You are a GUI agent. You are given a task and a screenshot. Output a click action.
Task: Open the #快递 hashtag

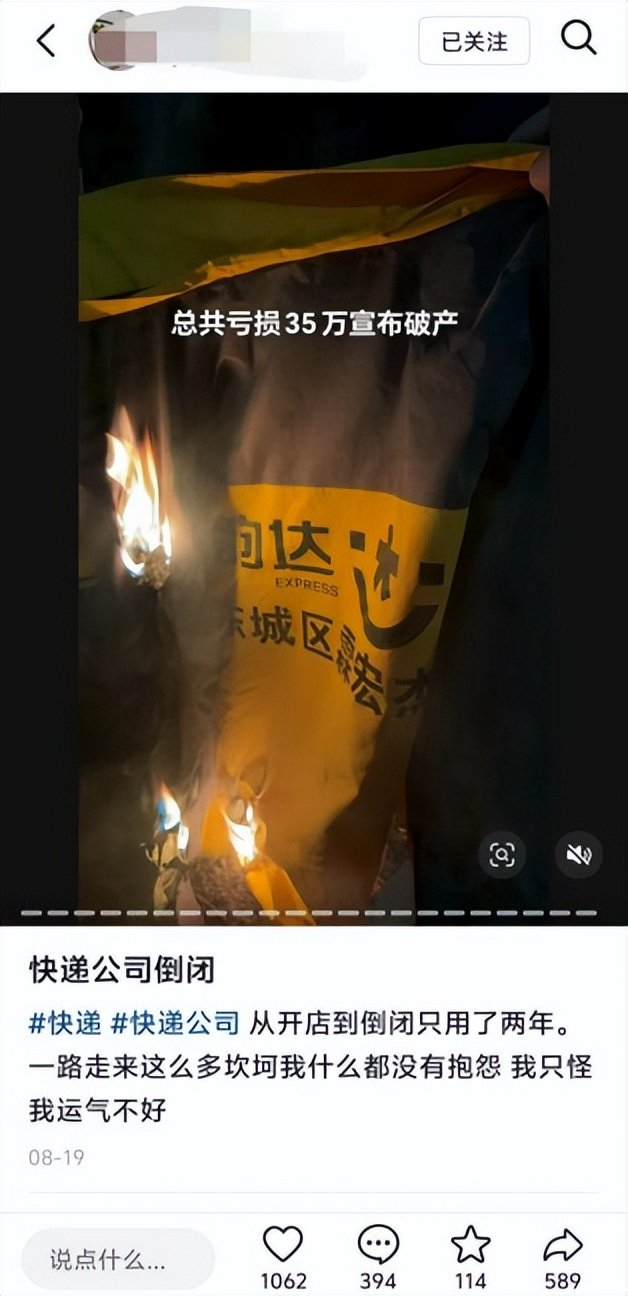[65, 1023]
